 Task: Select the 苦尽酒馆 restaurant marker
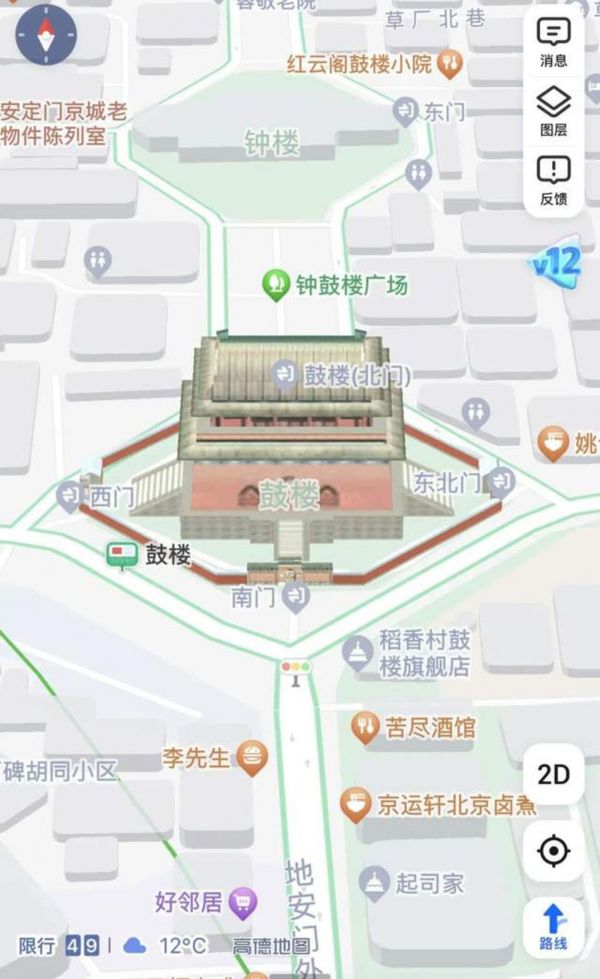[365, 726]
